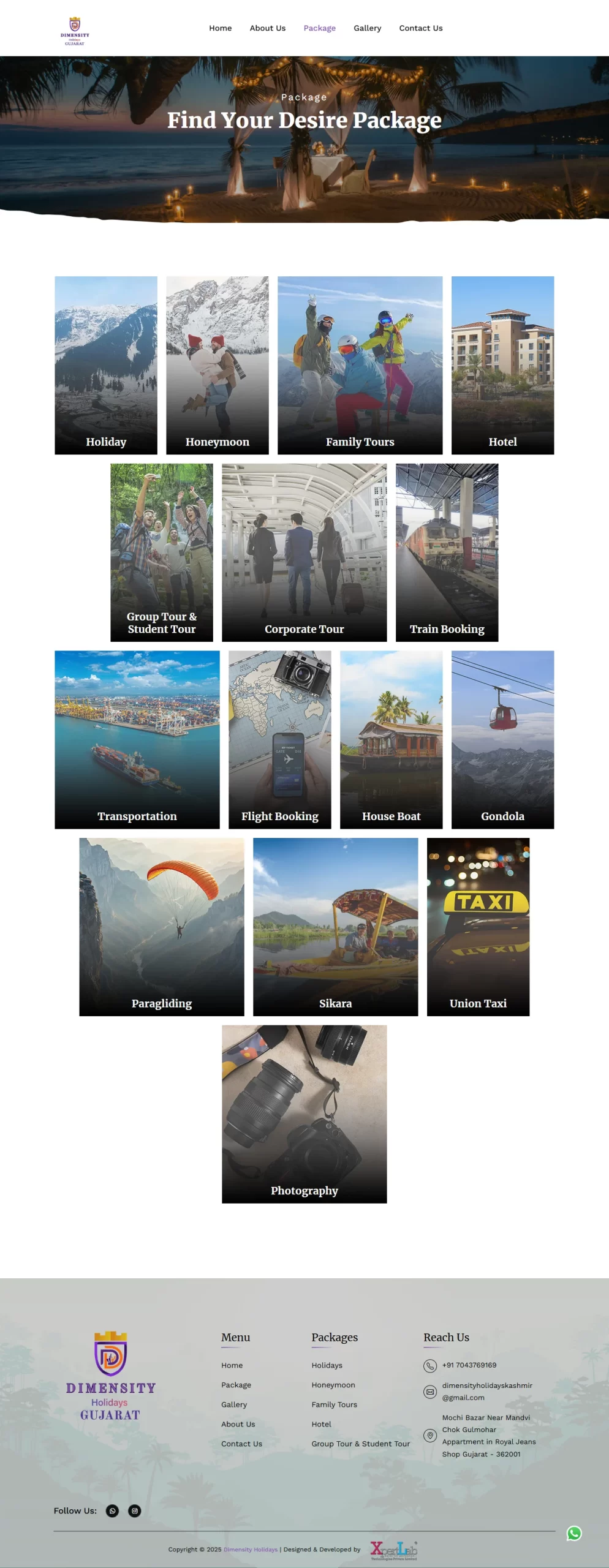This screenshot has height=1568, width=609.
Task: Open the Gondola package tile
Action: 502,739
